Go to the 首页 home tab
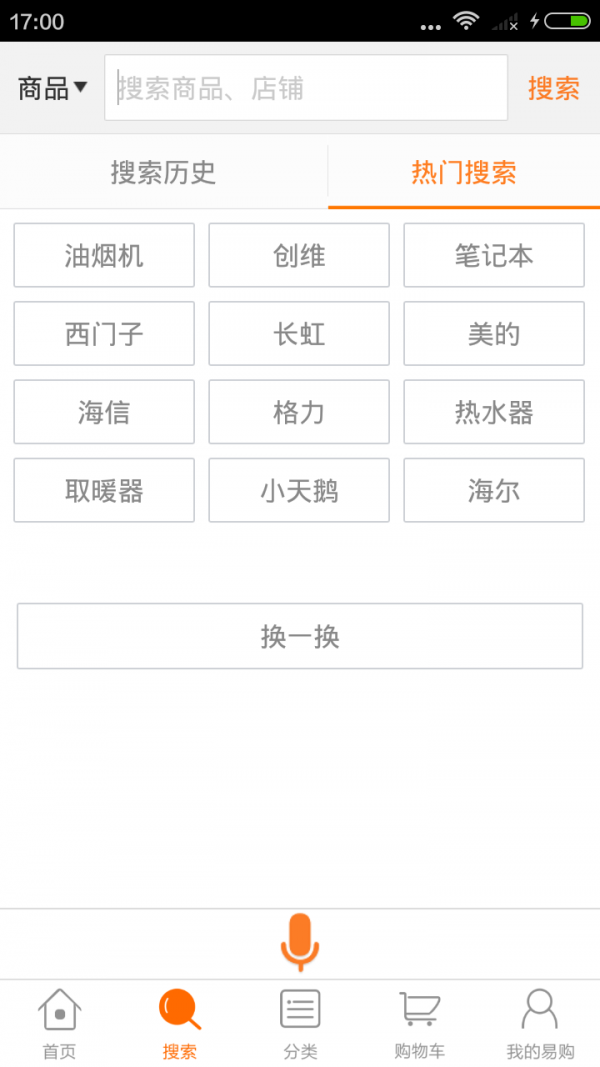This screenshot has width=600, height=1067. [59, 1023]
